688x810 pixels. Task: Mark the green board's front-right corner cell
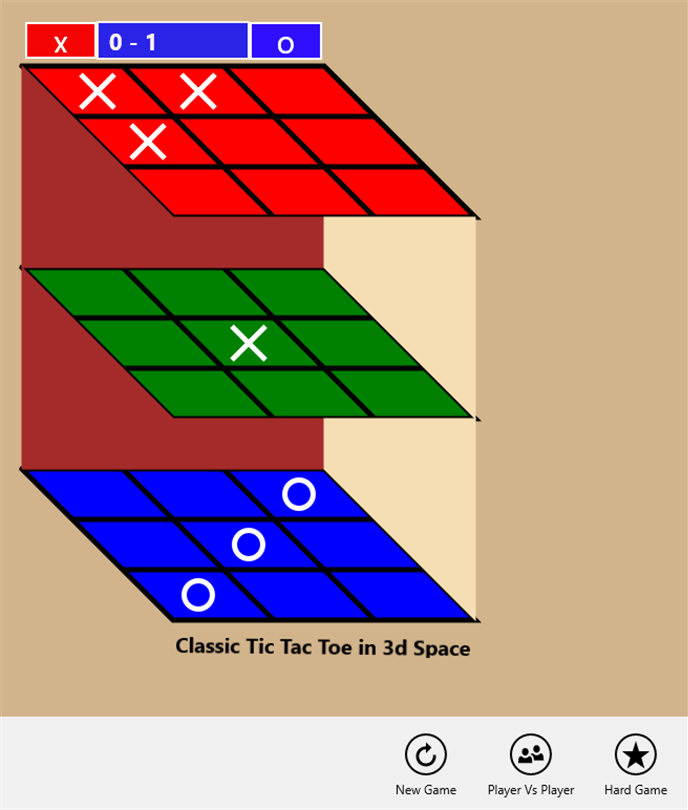pyautogui.click(x=401, y=393)
